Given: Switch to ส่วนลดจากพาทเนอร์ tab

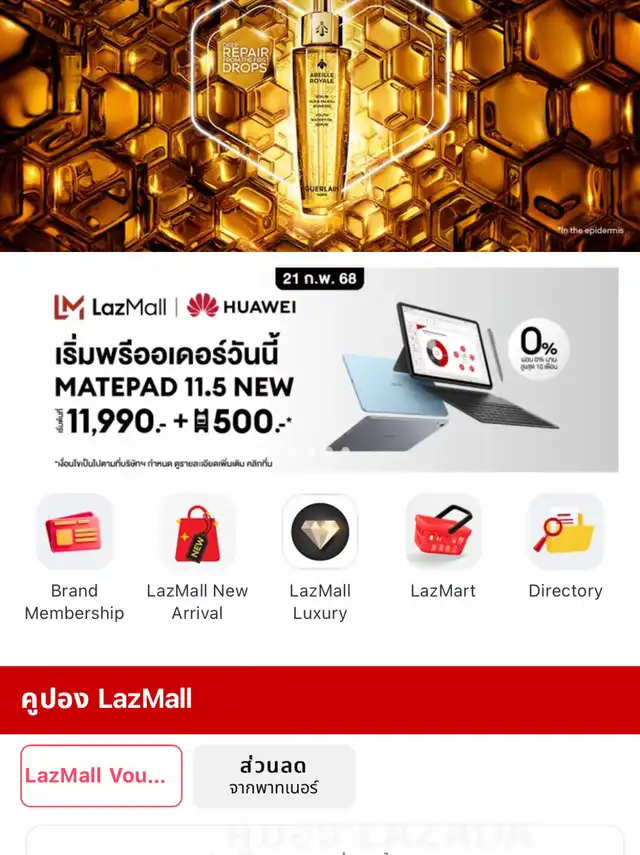Looking at the screenshot, I should 274,776.
